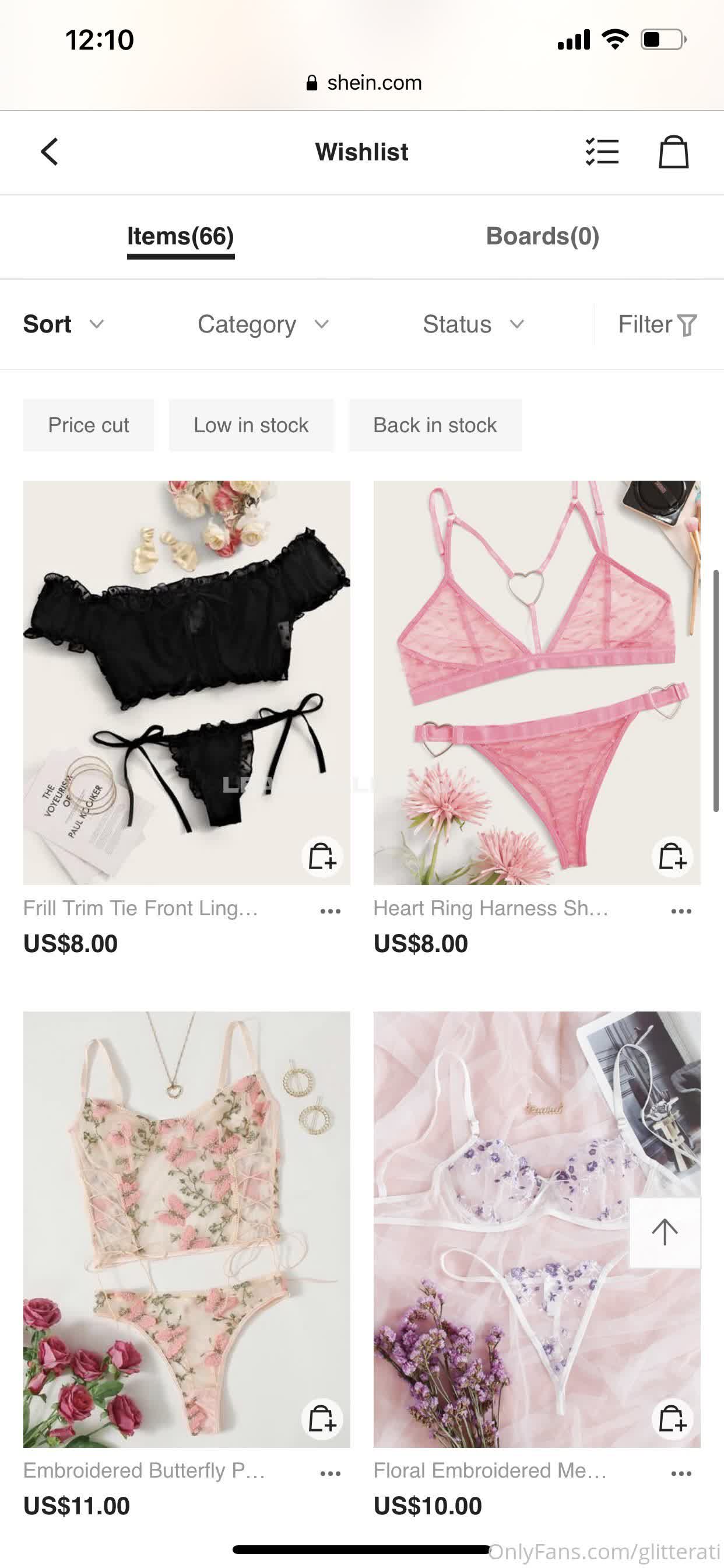Add Floral Embroidered item to bag

(x=672, y=1419)
